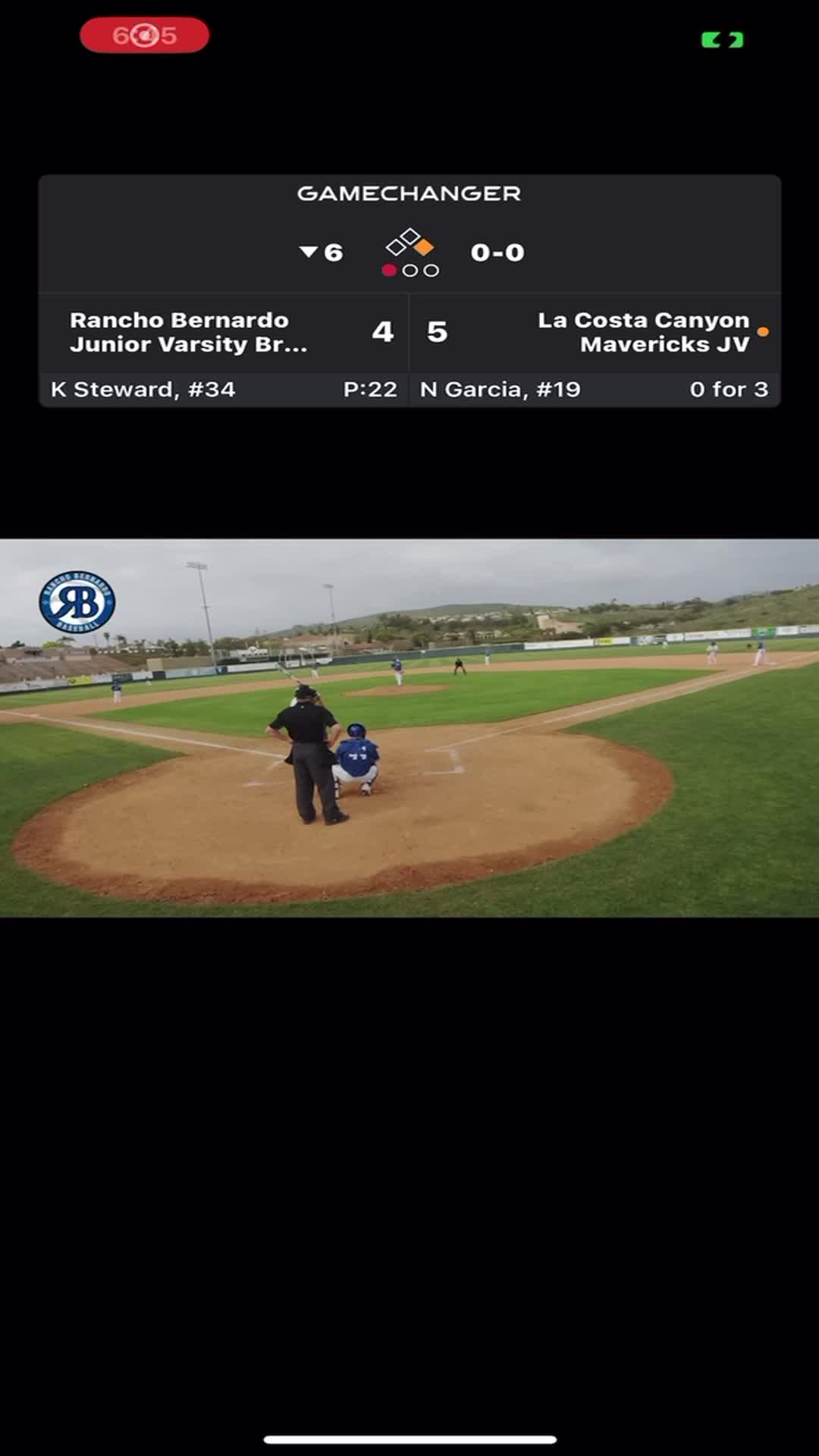Tap the score 4 for Rancho Bernardo

pyautogui.click(x=382, y=331)
